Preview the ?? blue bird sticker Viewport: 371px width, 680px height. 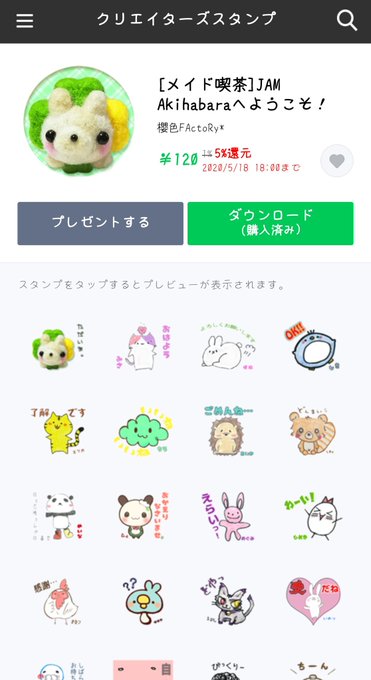click(x=143, y=601)
